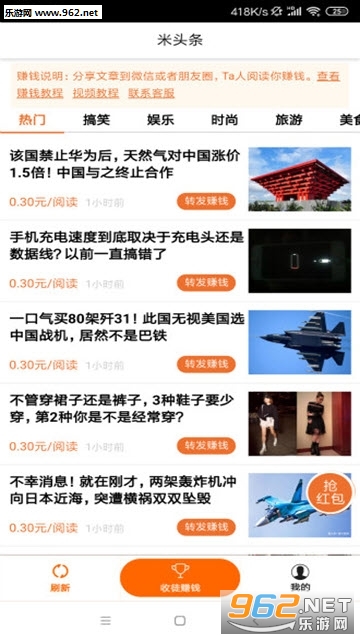The width and height of the screenshot is (360, 640).
Task: Switch to the 娱乐 tab
Action: coord(160,120)
